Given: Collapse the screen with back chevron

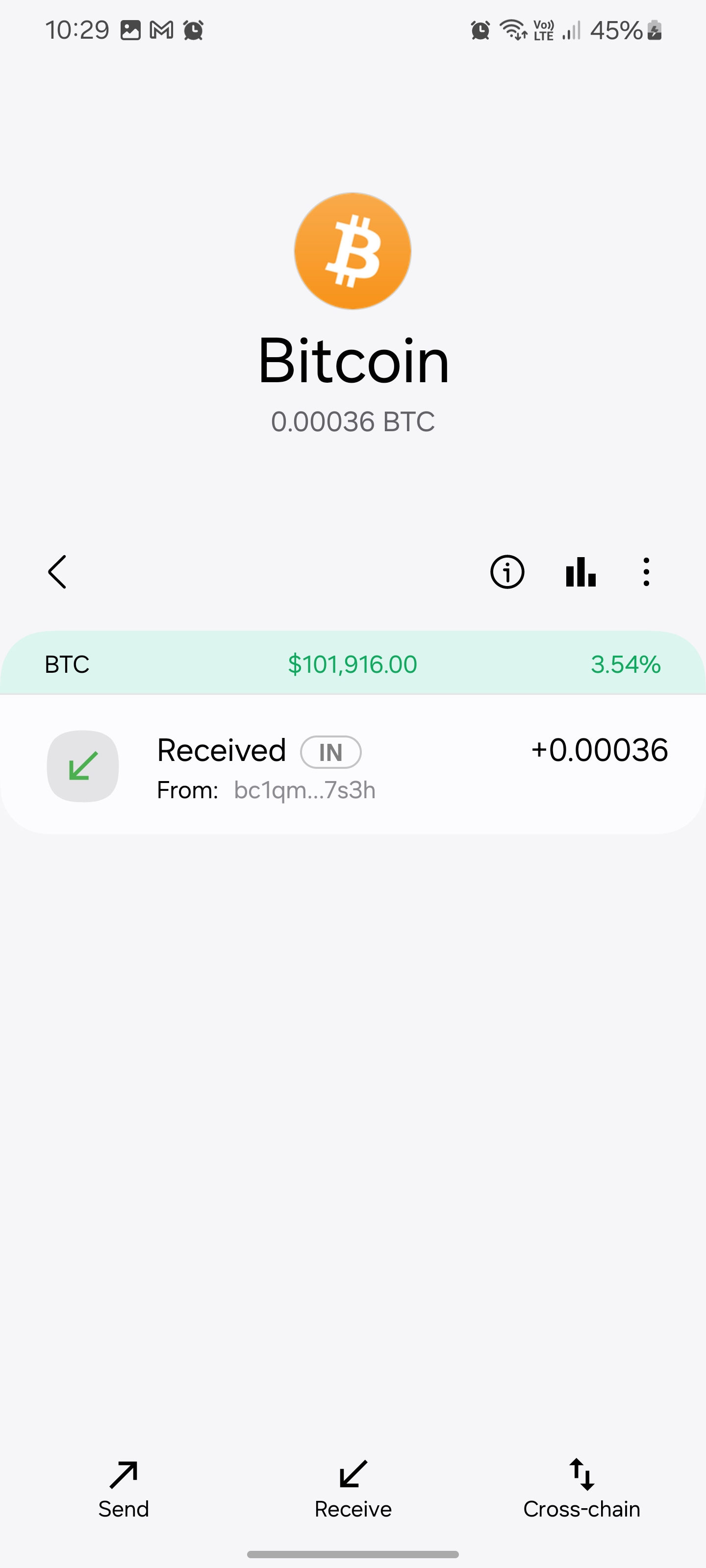Looking at the screenshot, I should (57, 571).
